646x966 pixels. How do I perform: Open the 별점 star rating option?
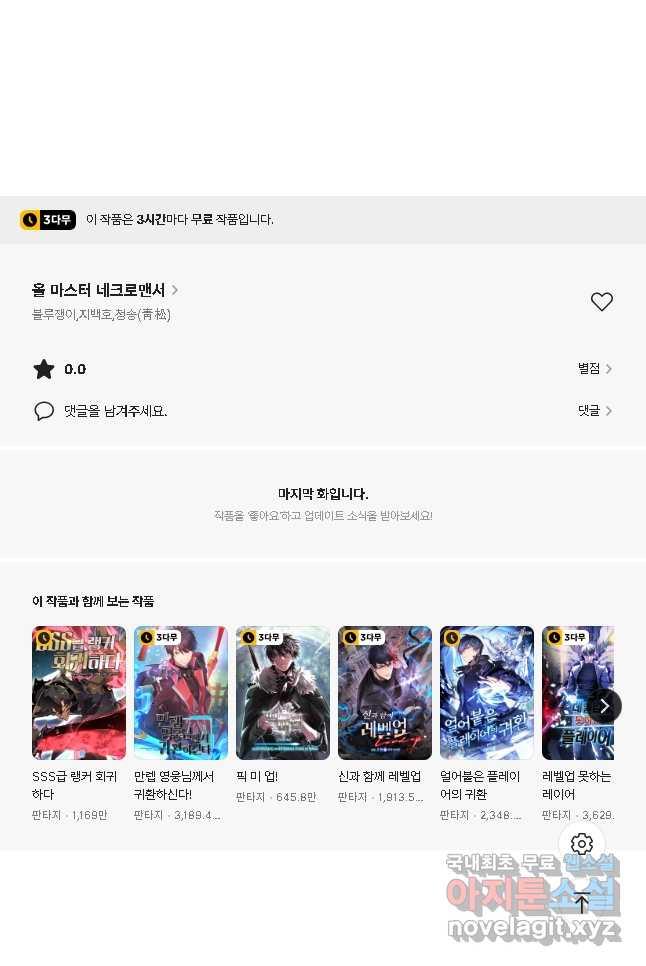594,369
